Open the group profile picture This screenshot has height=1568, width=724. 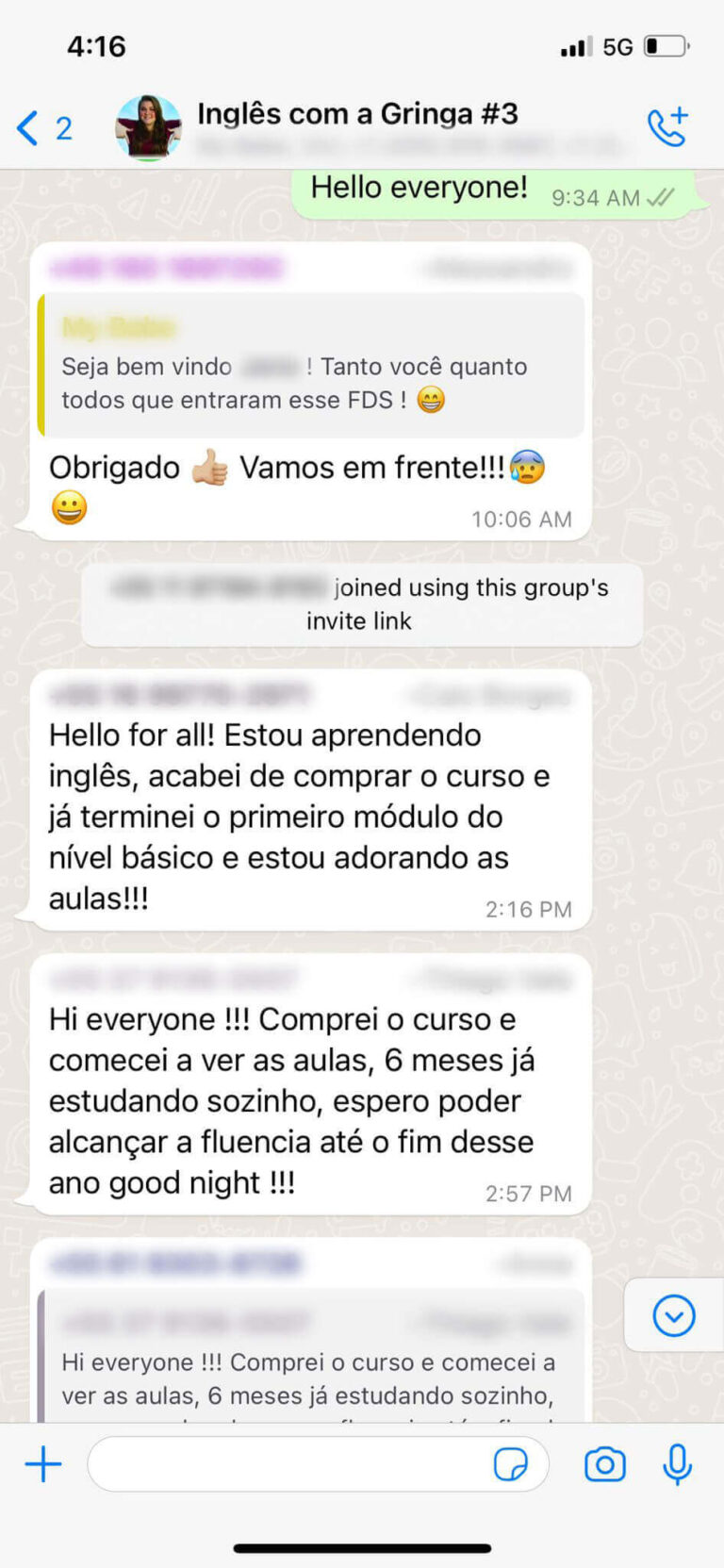[x=148, y=127]
